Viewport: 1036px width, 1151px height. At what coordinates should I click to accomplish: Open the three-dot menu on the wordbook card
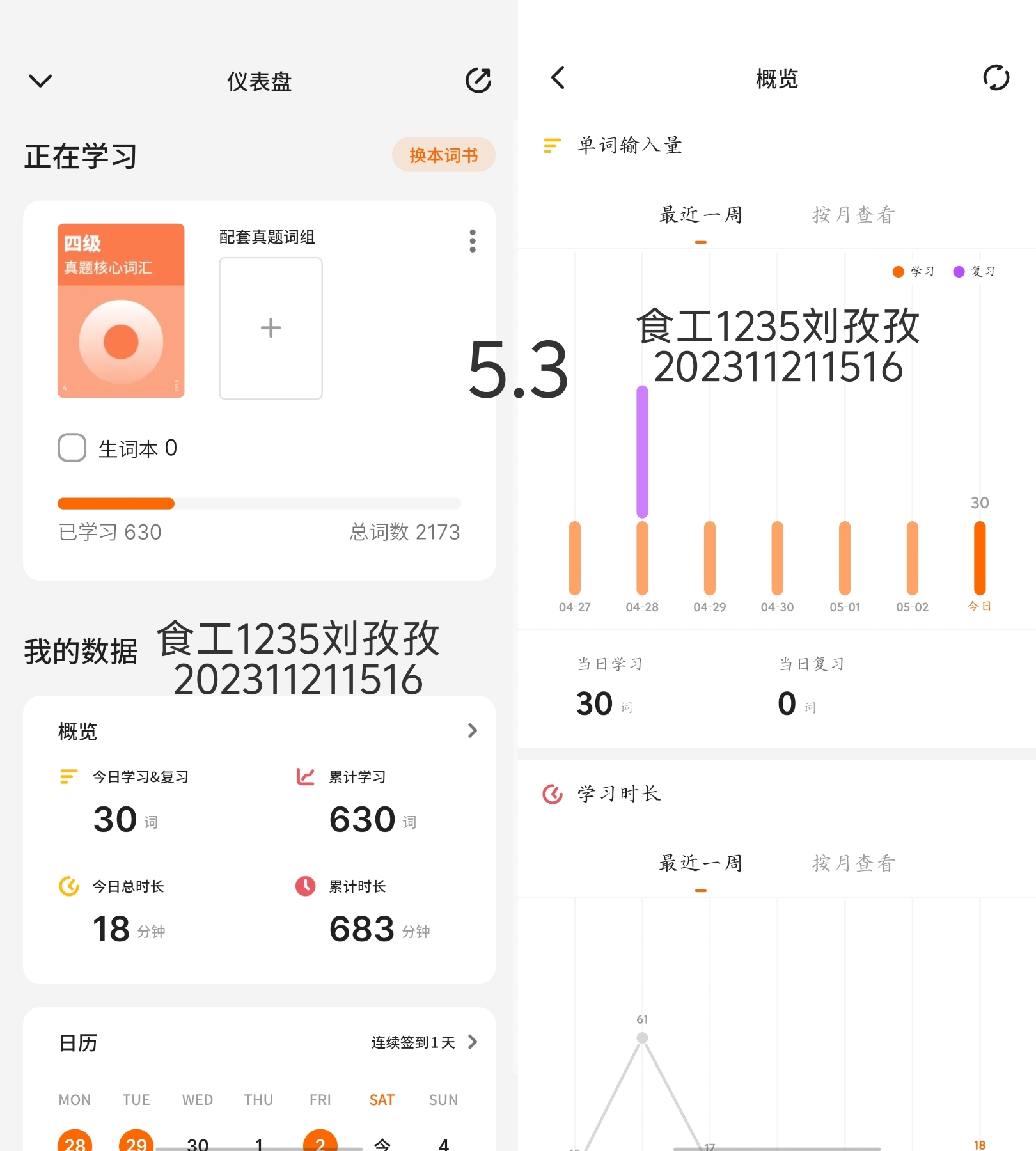pyautogui.click(x=472, y=241)
